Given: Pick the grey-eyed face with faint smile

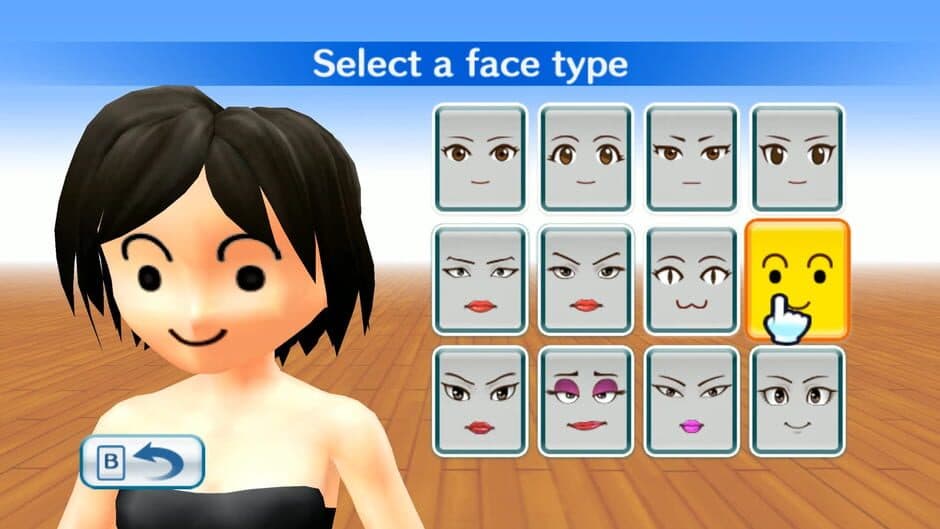Looking at the screenshot, I should pyautogui.click(x=797, y=400).
